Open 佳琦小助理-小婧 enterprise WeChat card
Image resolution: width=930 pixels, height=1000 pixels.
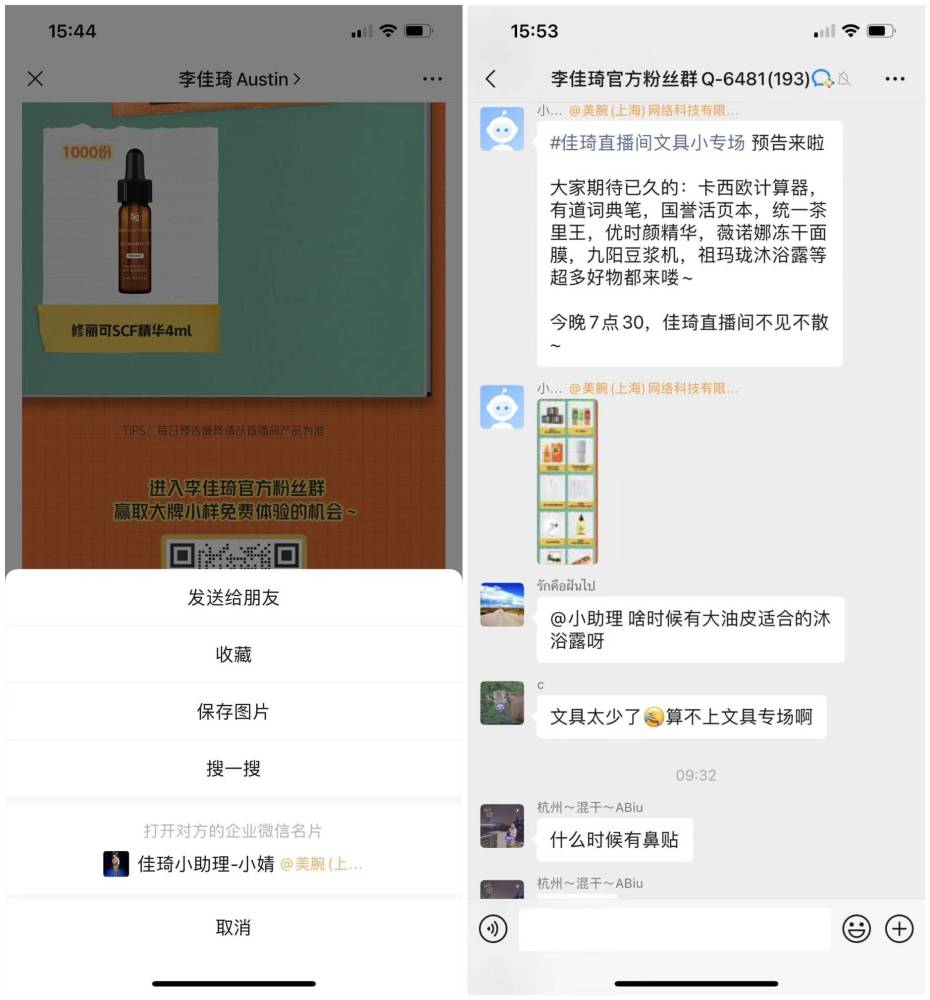point(233,864)
